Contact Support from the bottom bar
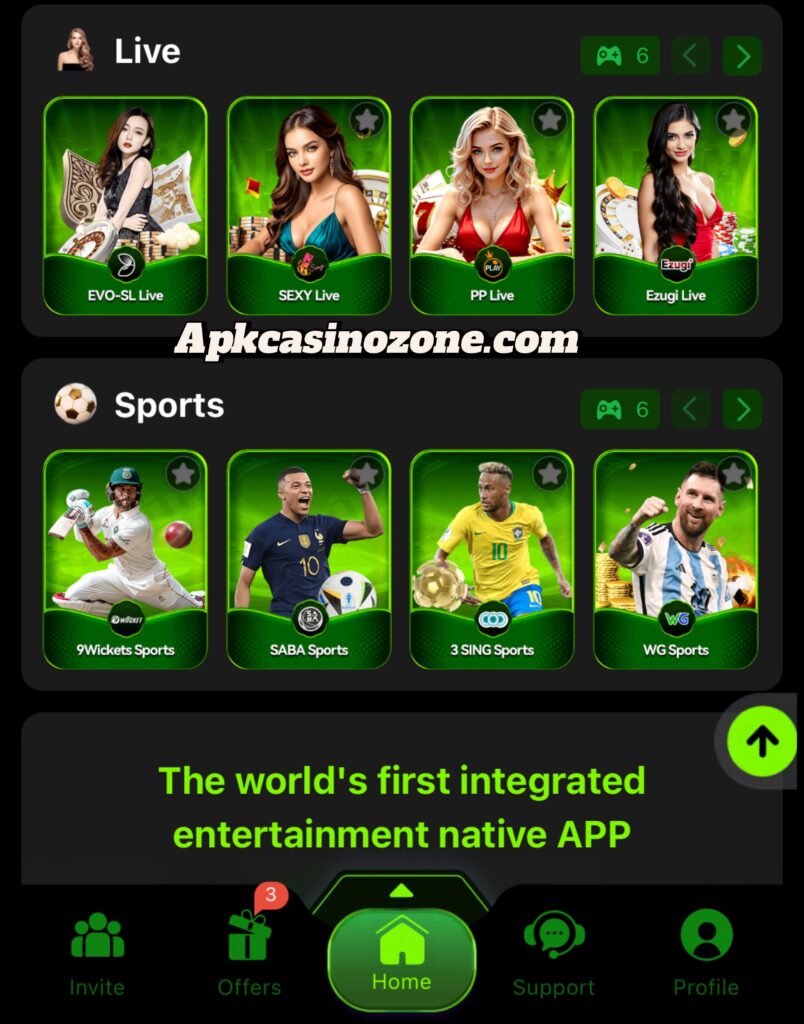The height and width of the screenshot is (1024, 804). pos(554,955)
